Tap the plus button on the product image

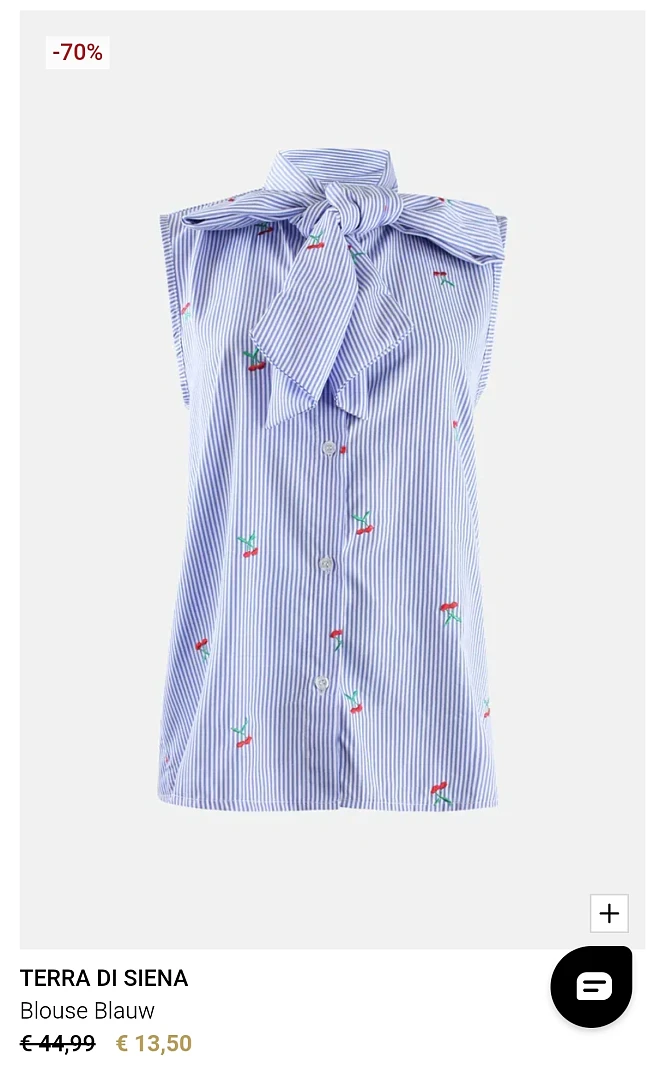609,913
